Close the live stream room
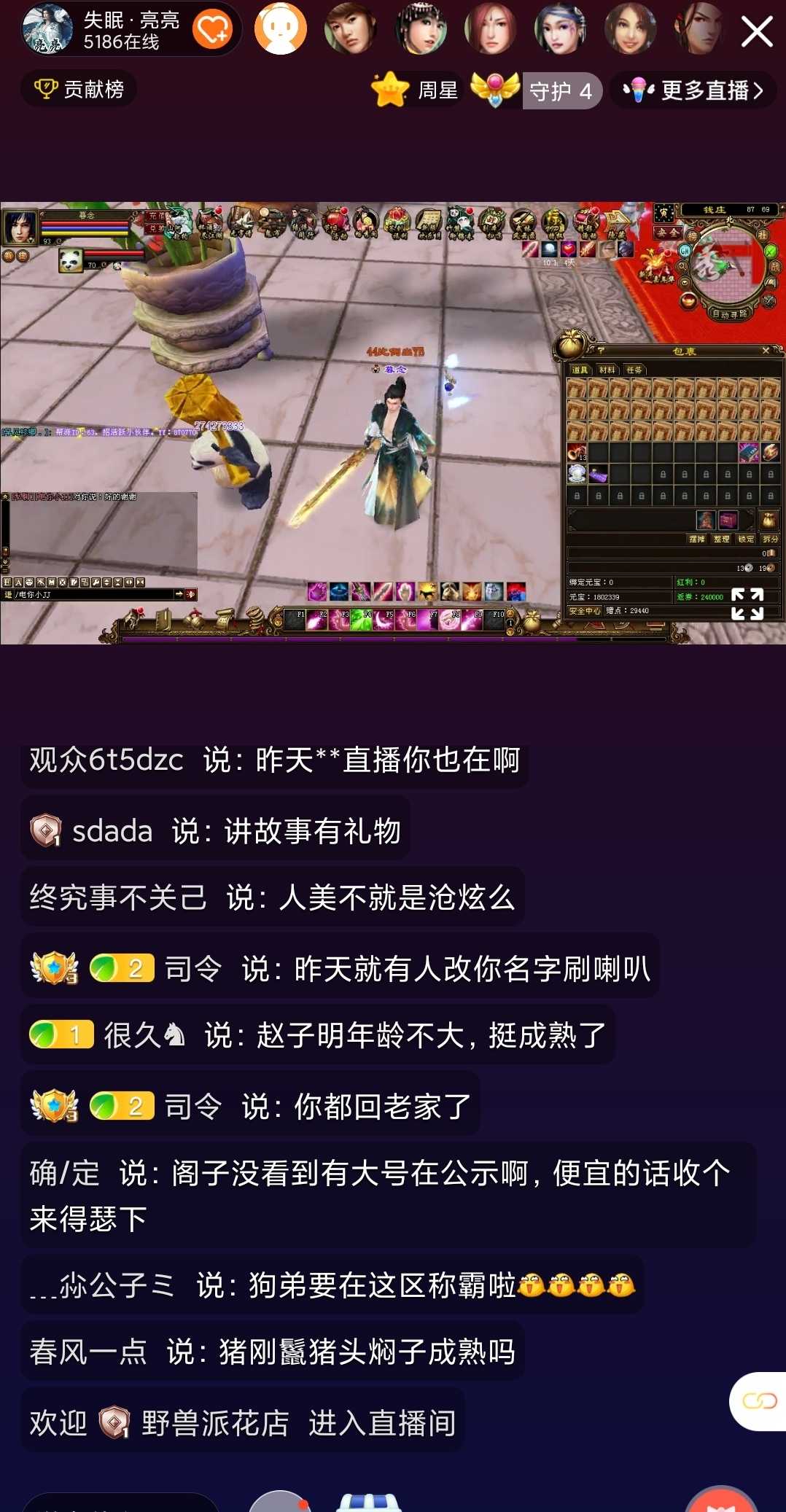Viewport: 786px width, 1512px height. [x=756, y=31]
